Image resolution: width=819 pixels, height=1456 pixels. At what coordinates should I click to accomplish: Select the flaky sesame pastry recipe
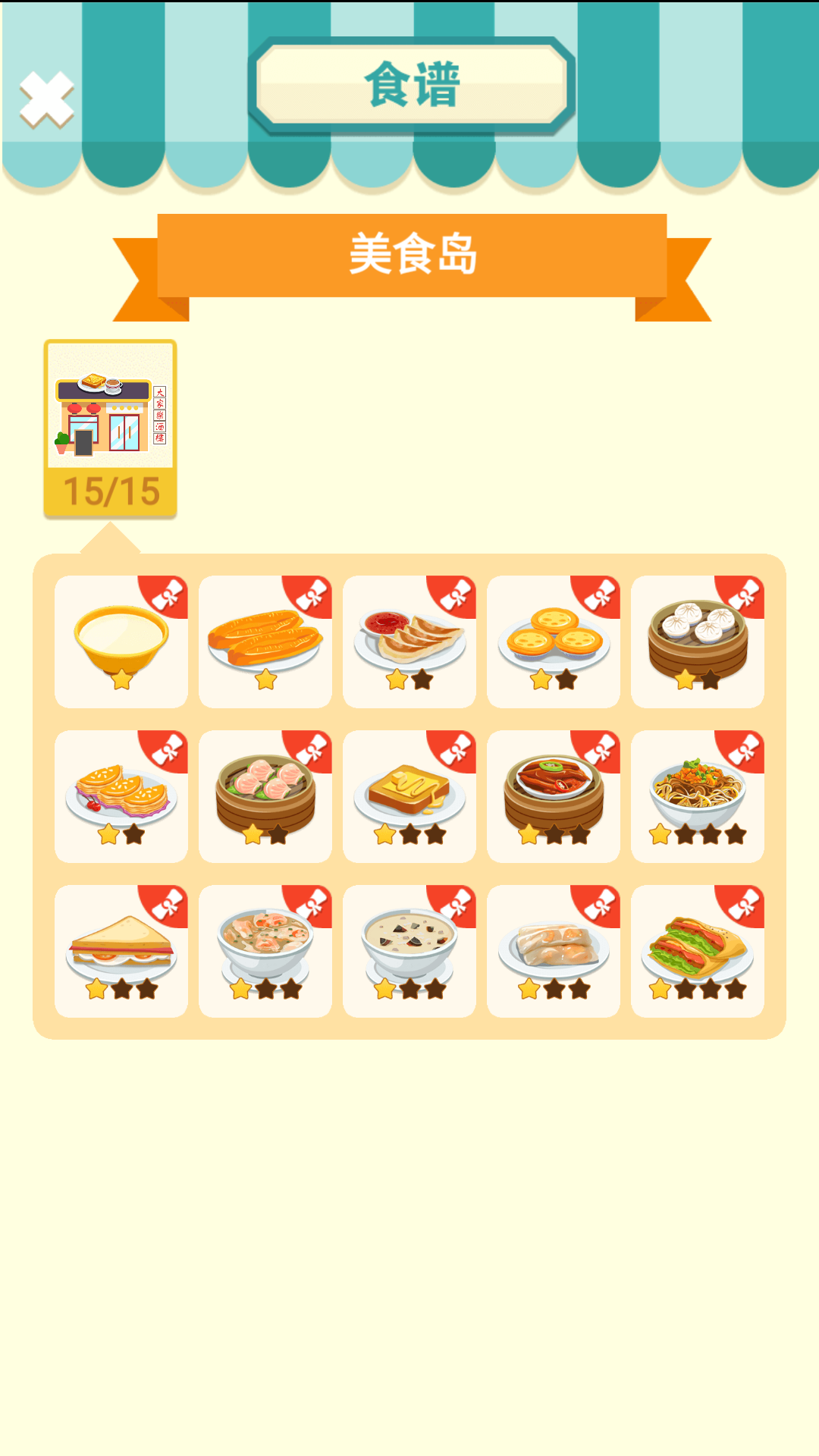tap(121, 796)
